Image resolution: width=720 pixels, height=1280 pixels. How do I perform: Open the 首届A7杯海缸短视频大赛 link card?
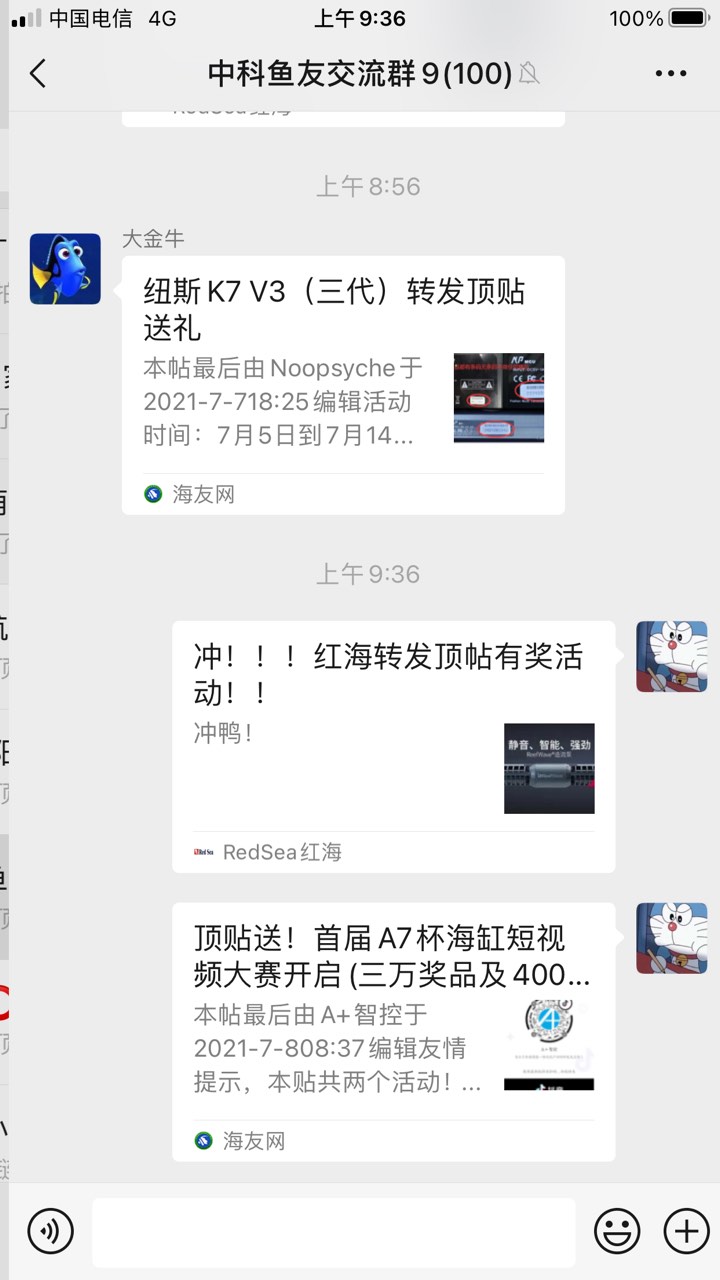click(393, 1031)
